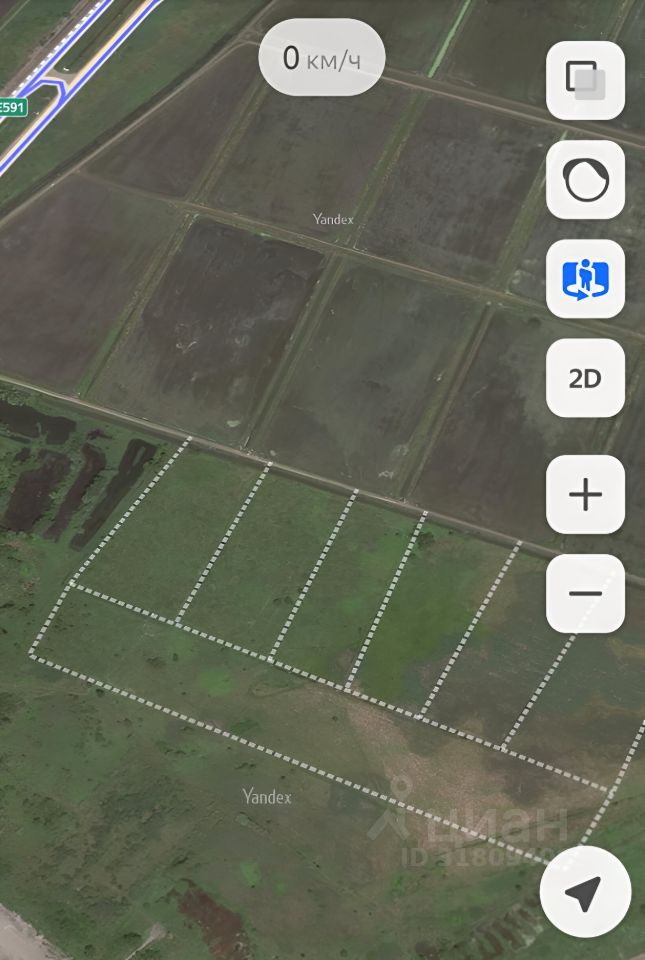645x960 pixels.
Task: Open the map layers button
Action: pos(585,80)
